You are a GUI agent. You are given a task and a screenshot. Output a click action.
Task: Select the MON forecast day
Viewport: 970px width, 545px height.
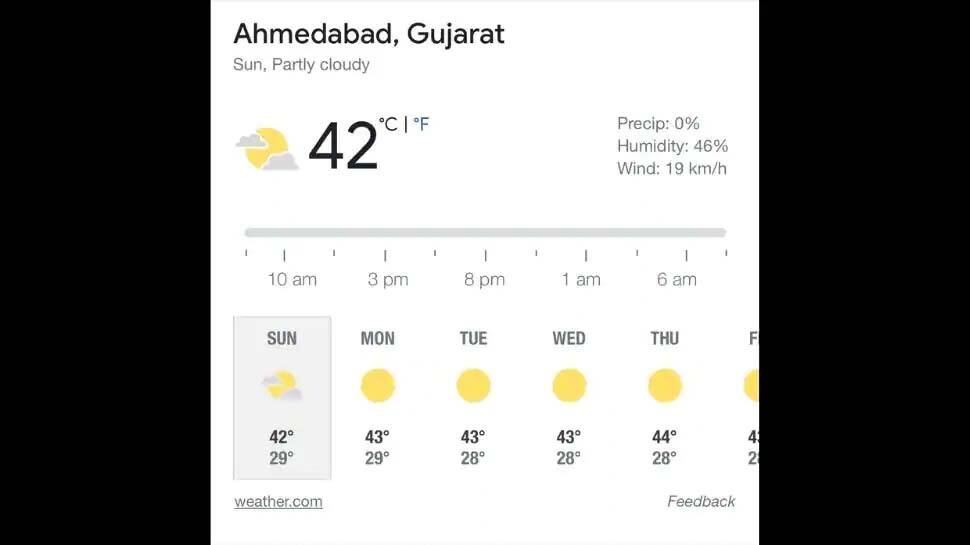click(378, 397)
